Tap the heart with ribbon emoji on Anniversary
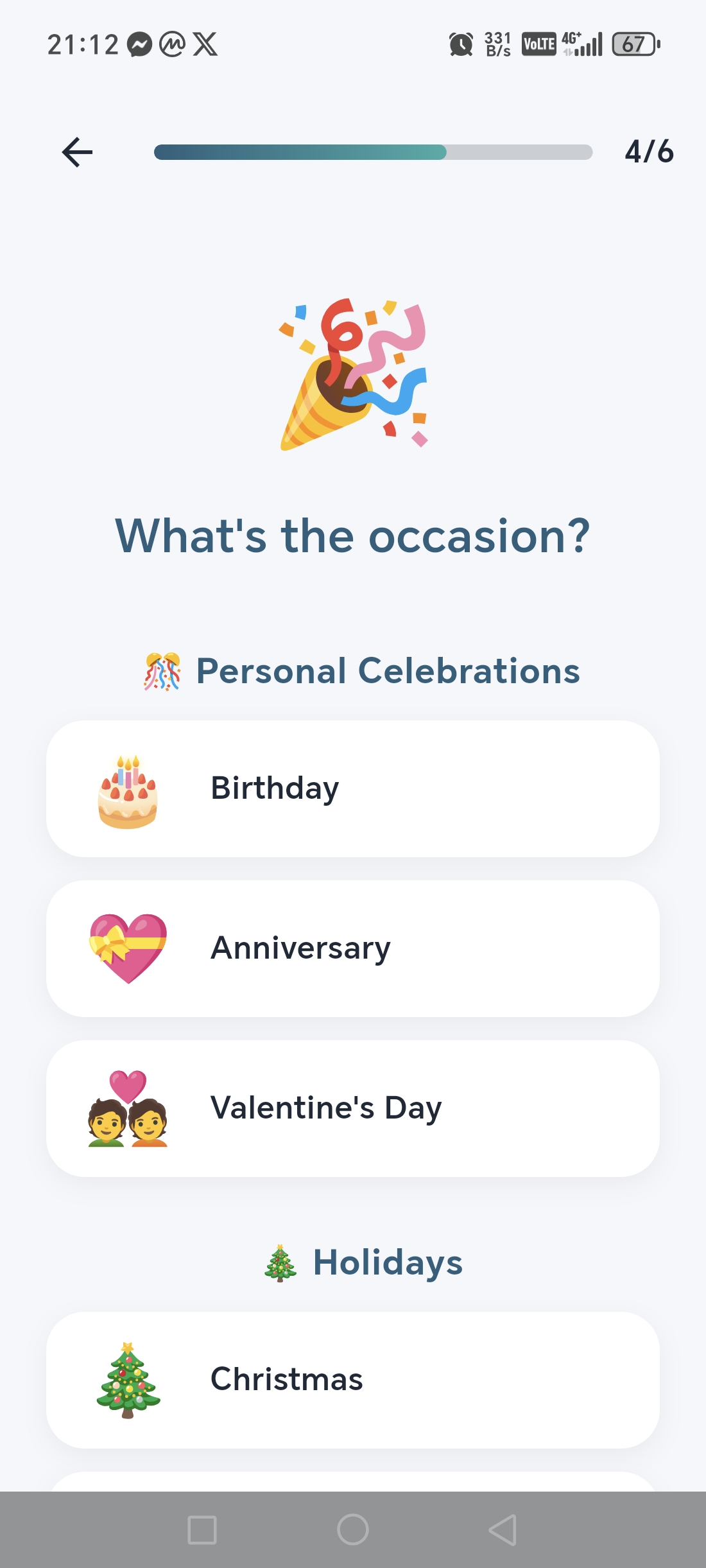The height and width of the screenshot is (1568, 706). [128, 948]
